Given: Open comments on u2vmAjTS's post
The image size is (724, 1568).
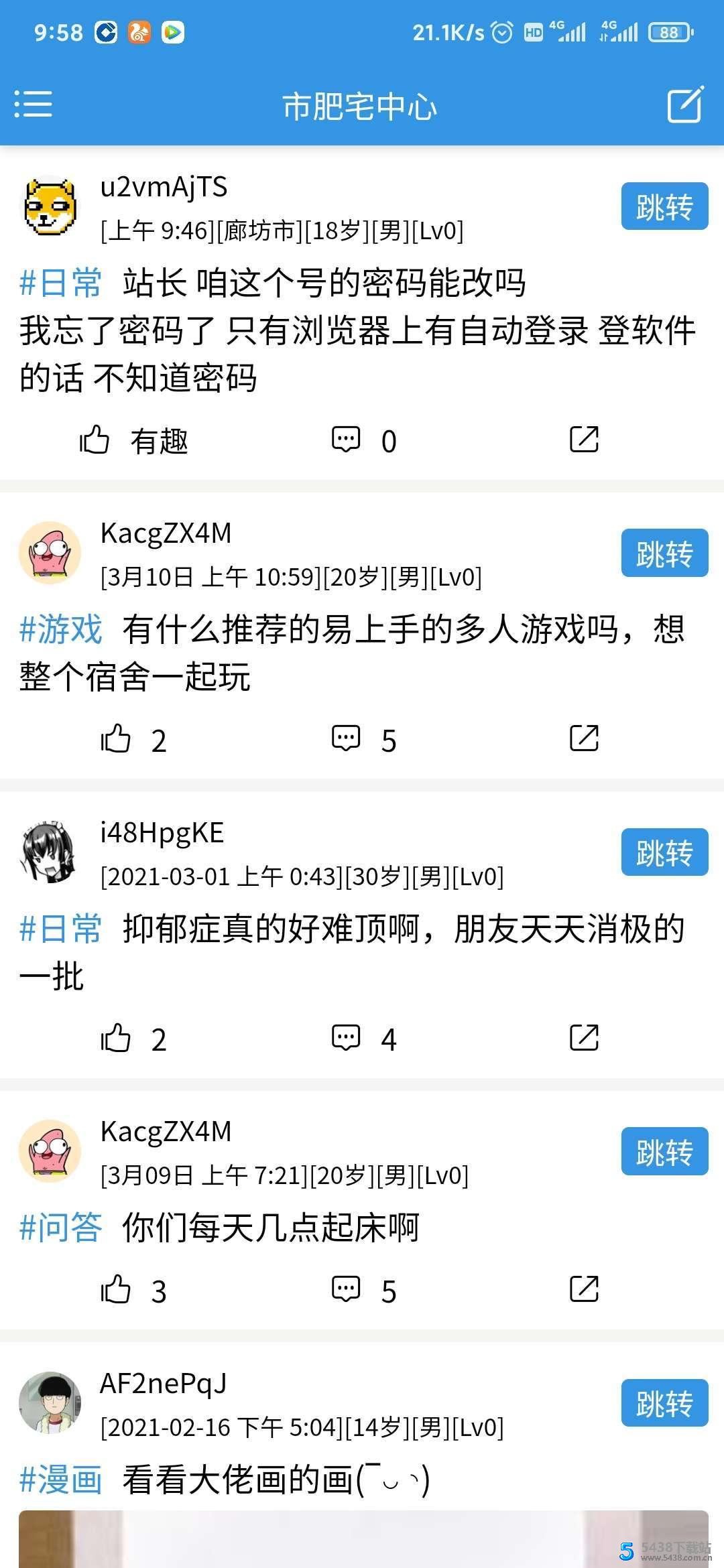Looking at the screenshot, I should [347, 440].
